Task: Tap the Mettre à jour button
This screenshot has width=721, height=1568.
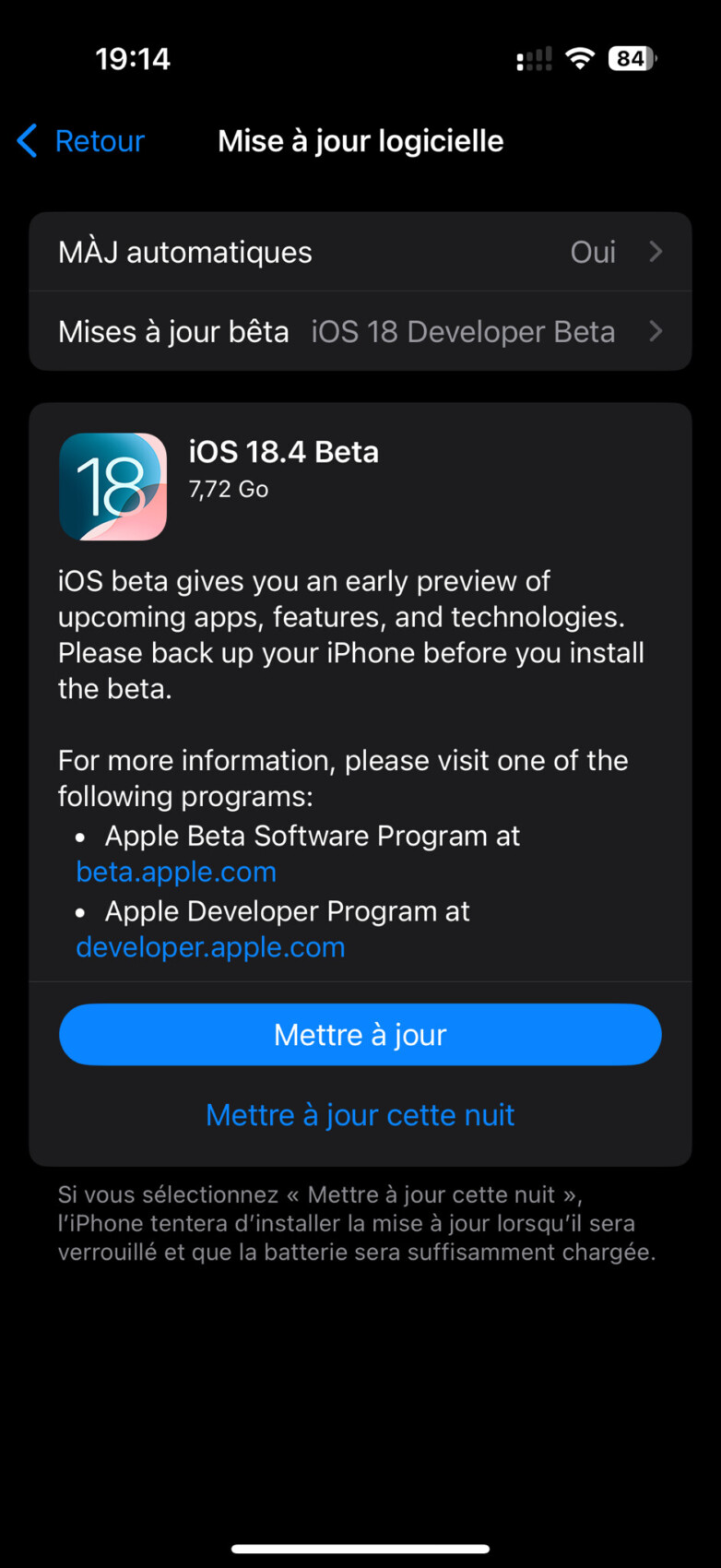Action: click(x=360, y=1035)
